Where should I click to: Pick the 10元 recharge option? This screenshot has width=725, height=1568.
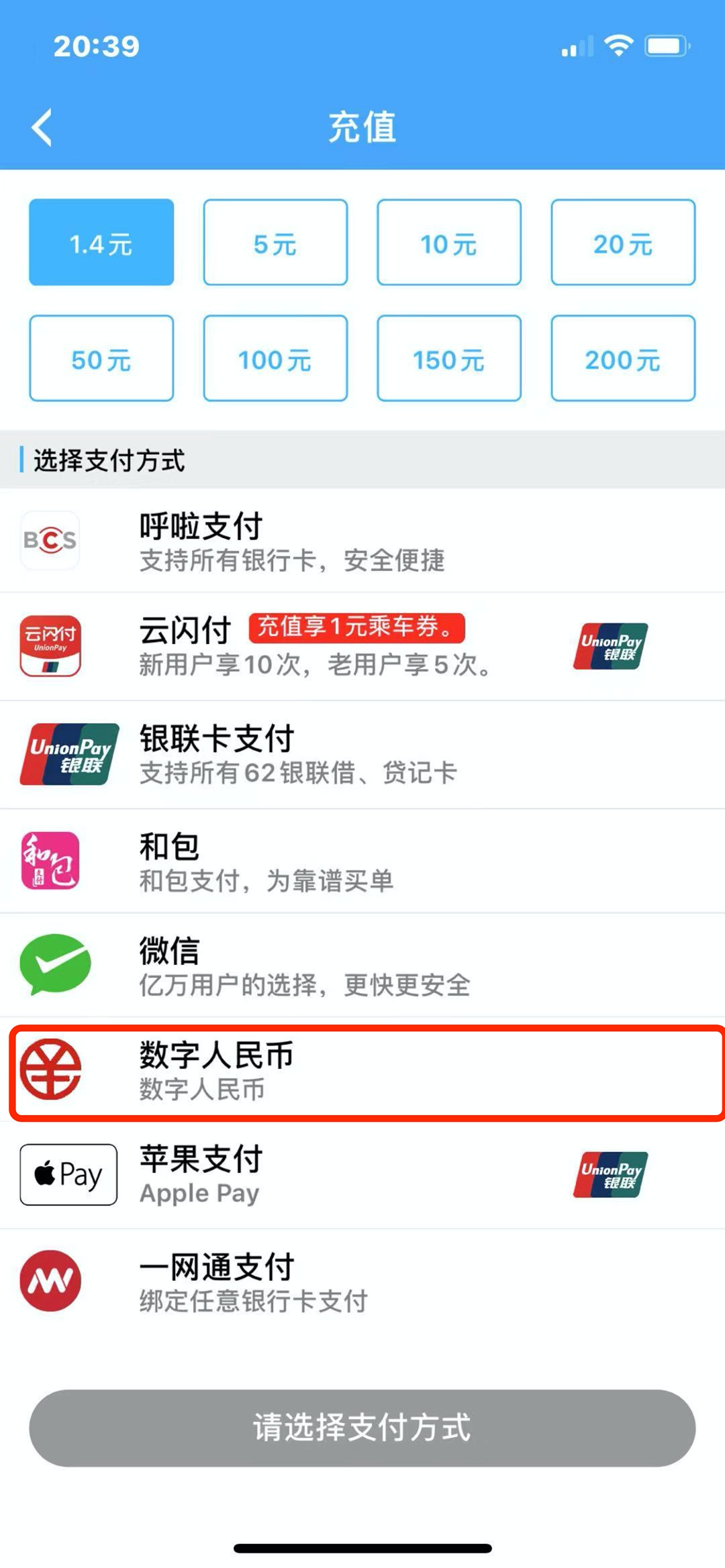click(449, 242)
